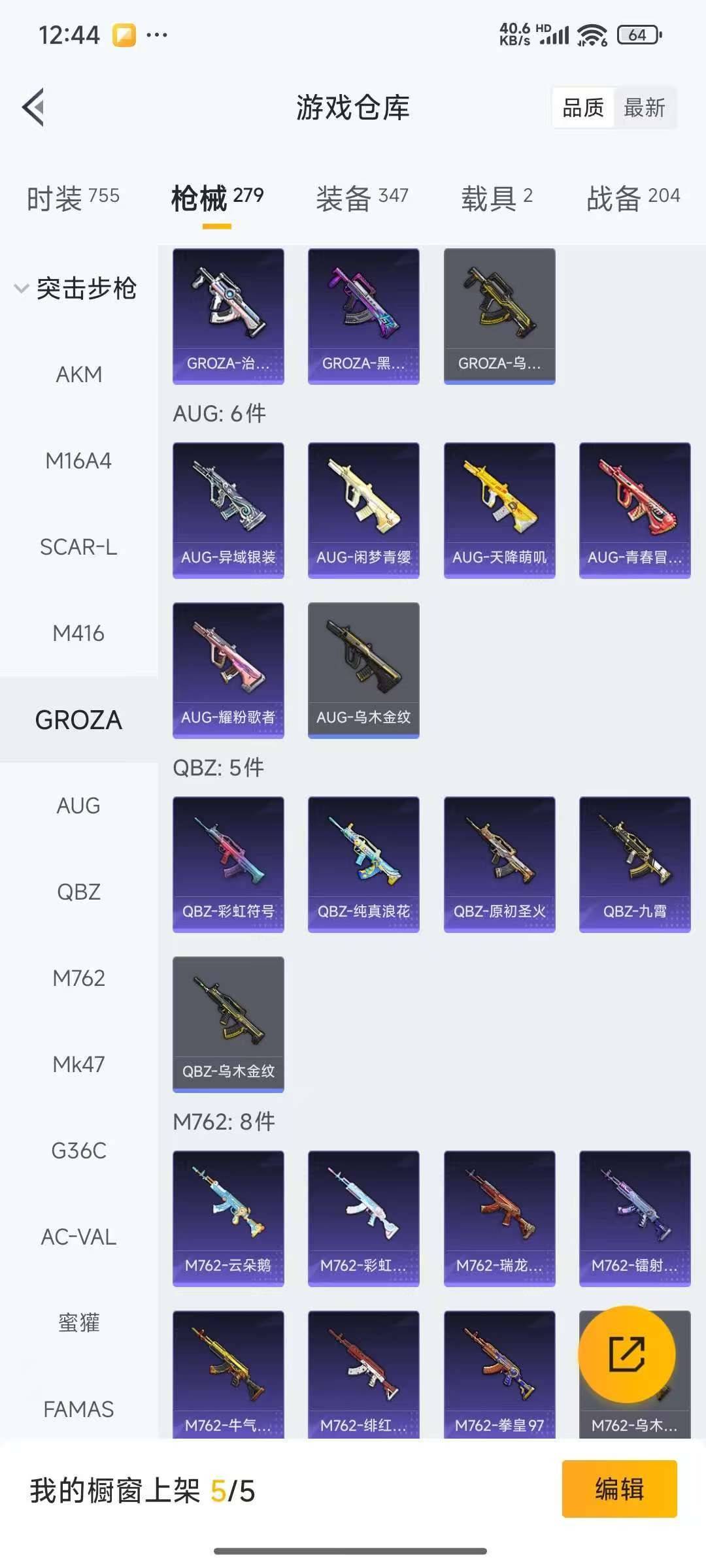Open the AUG-异域银装 skin
Viewport: 706px width, 1568px height.
click(x=228, y=510)
